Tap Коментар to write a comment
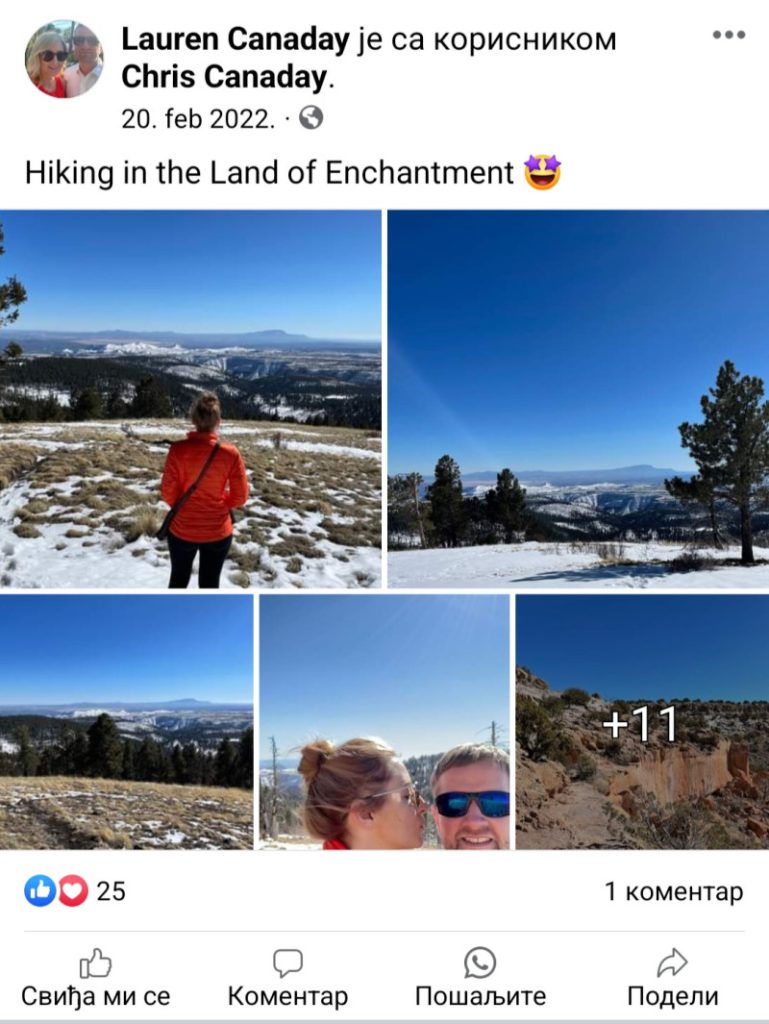The width and height of the screenshot is (769, 1024). tap(288, 979)
